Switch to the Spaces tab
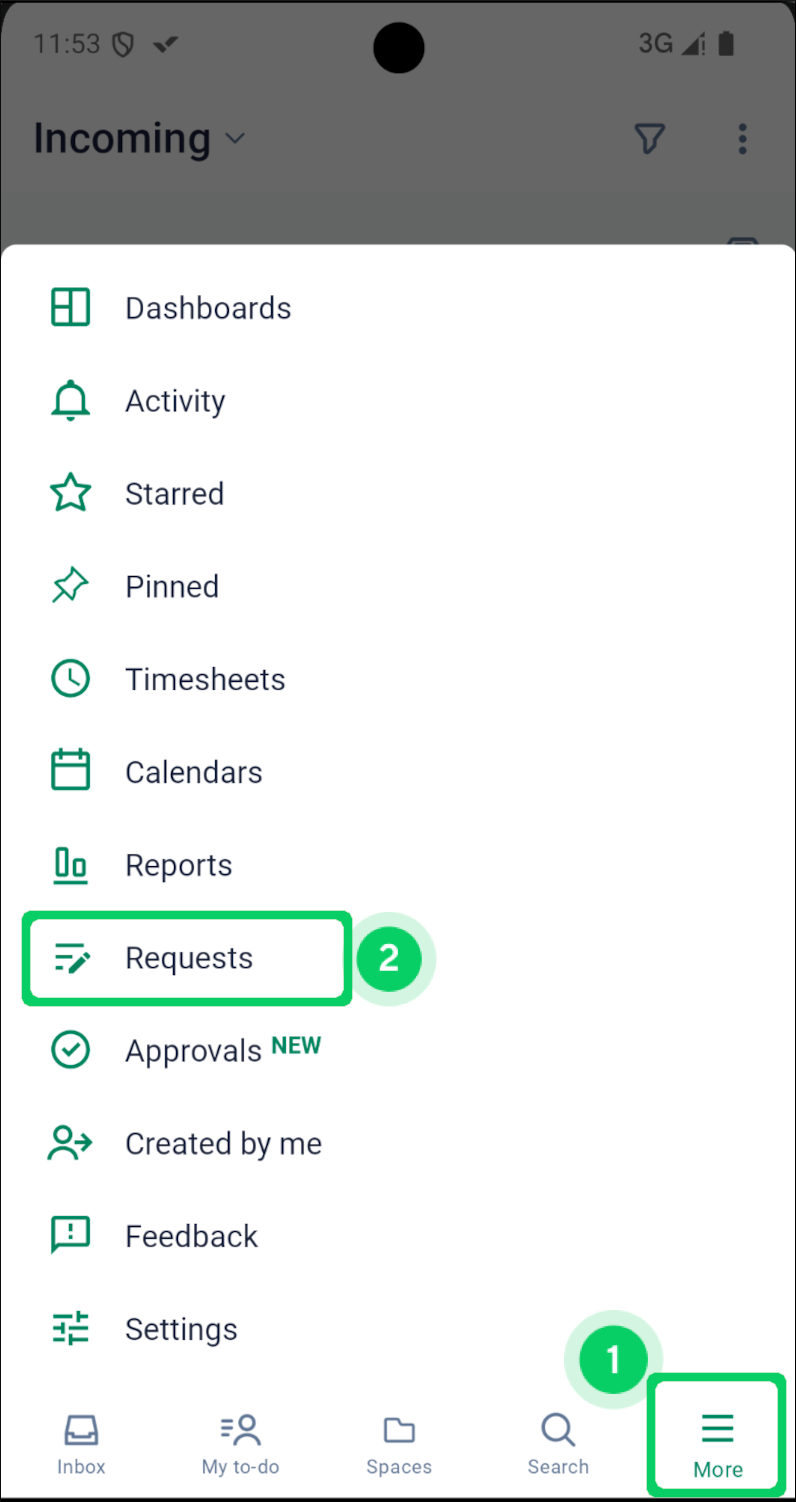This screenshot has width=796, height=1502. coord(399,1443)
